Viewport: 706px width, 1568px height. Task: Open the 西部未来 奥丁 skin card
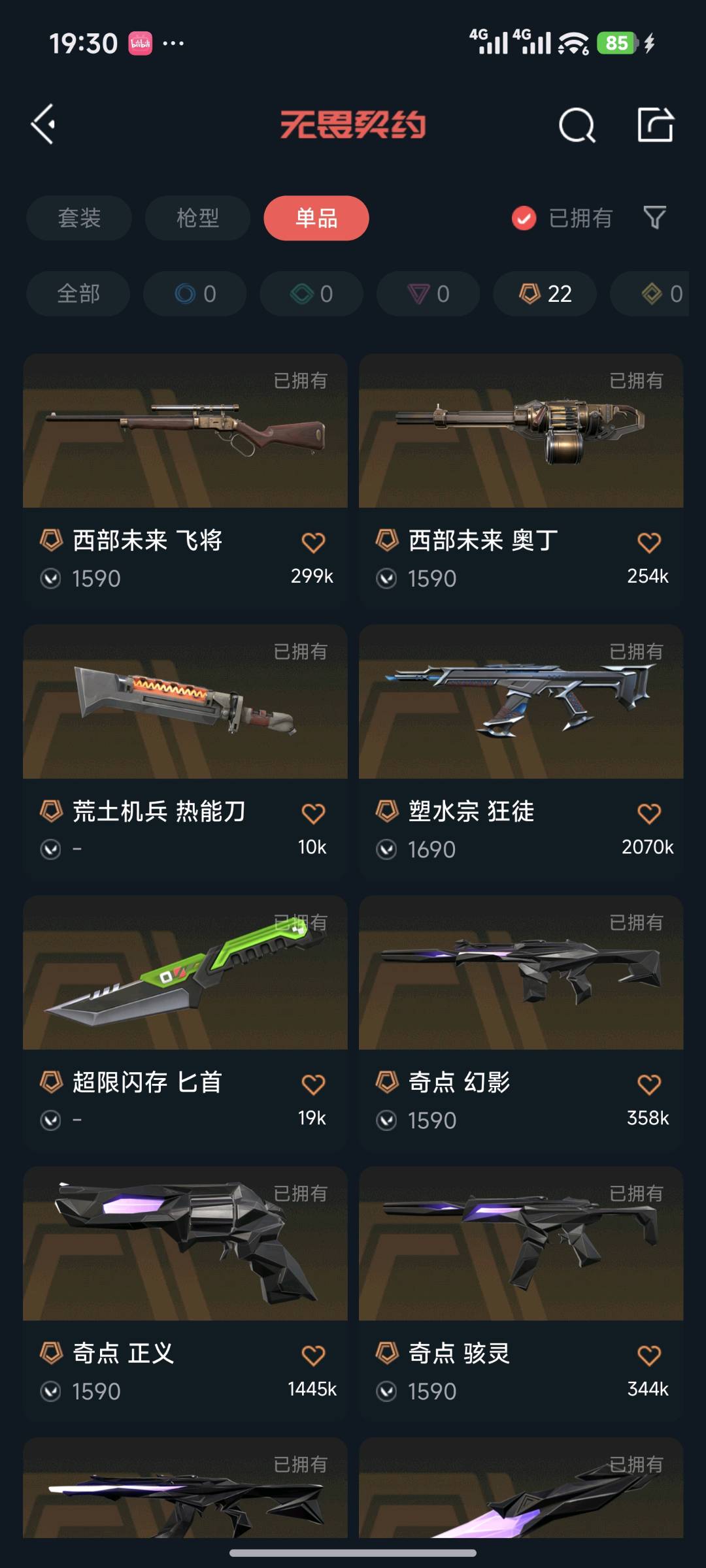[x=521, y=431]
